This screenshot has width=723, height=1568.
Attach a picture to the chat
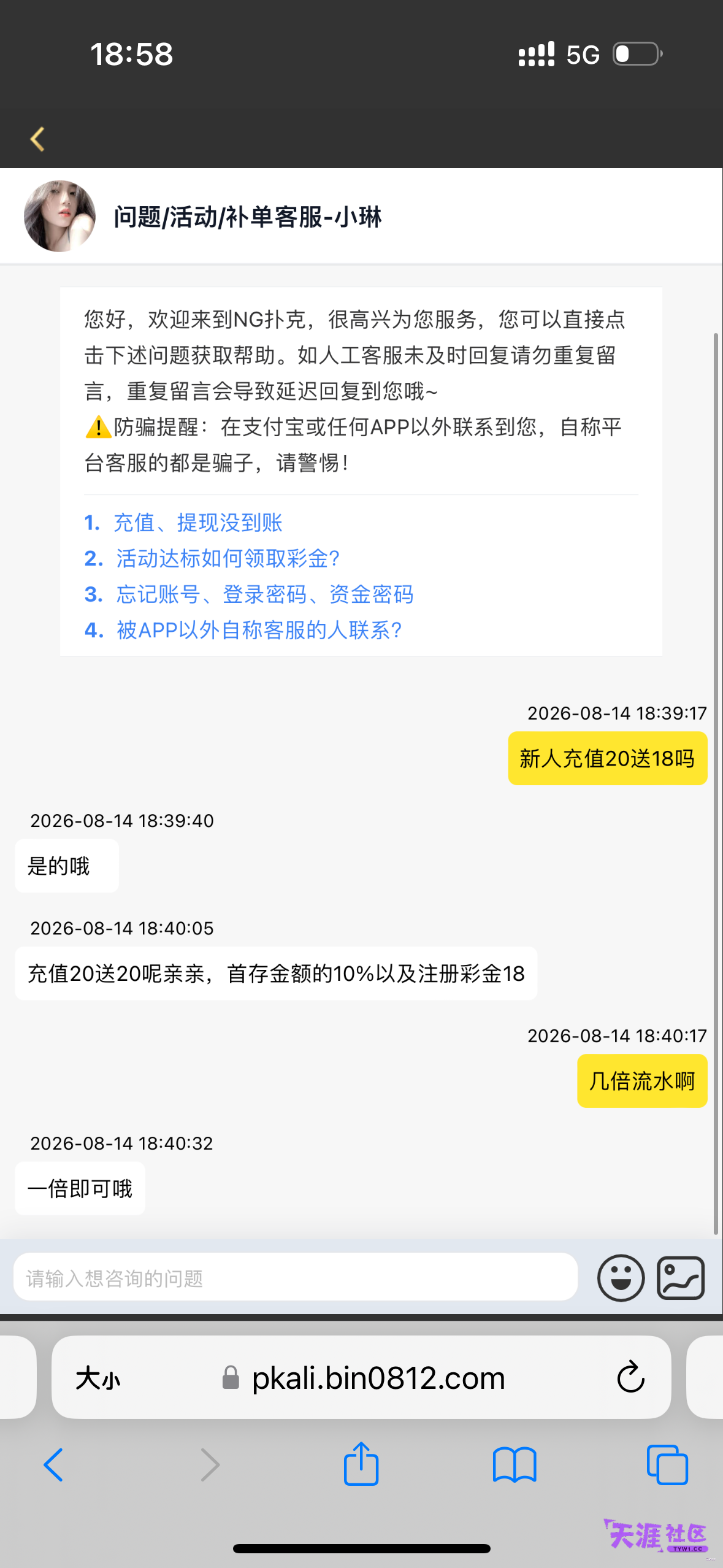coord(681,1278)
